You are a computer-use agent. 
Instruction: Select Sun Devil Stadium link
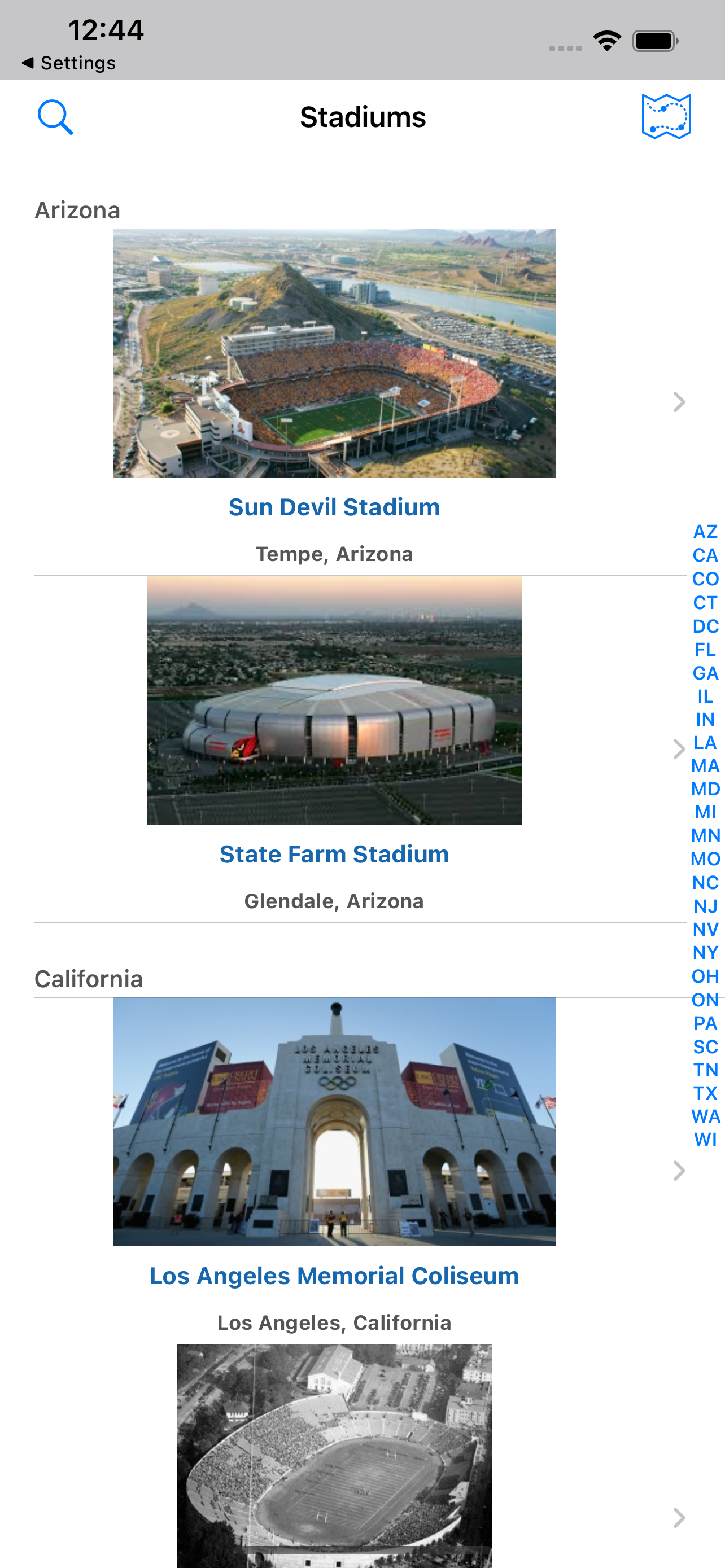click(334, 506)
